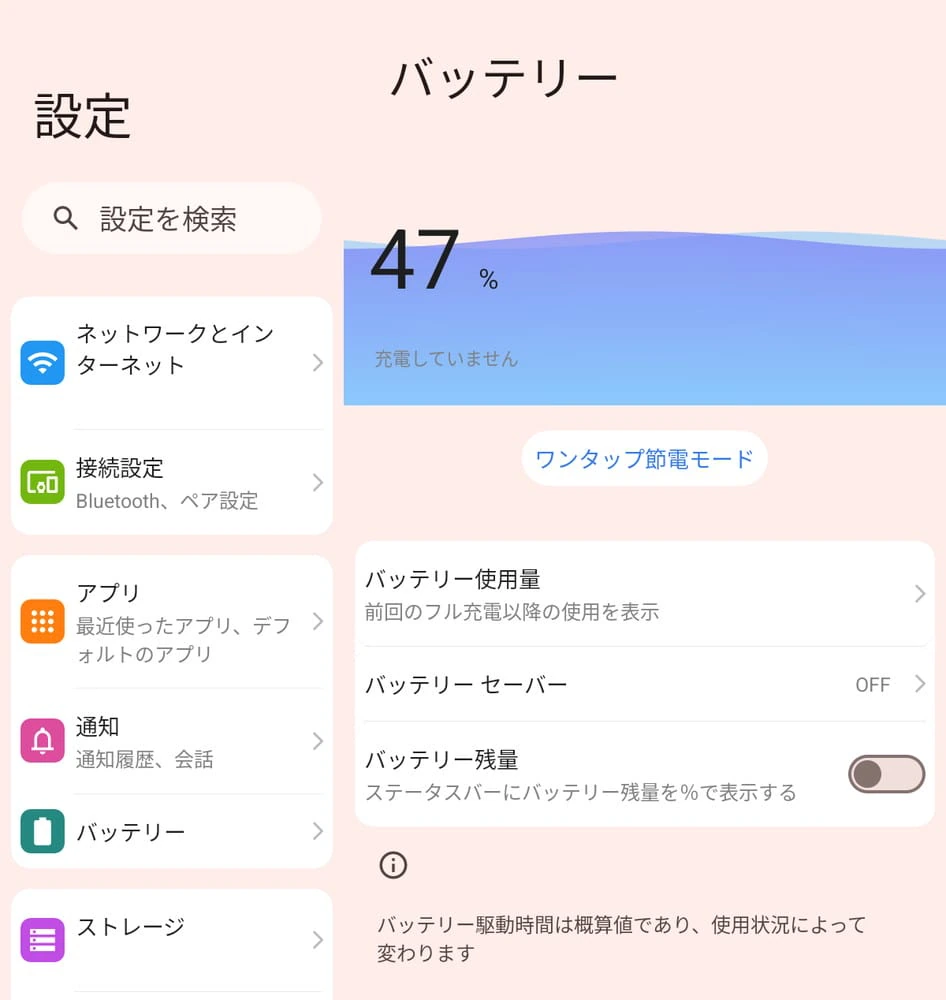Viewport: 946px width, 1000px height.
Task: Open バッテリー セーバー settings
Action: (644, 685)
